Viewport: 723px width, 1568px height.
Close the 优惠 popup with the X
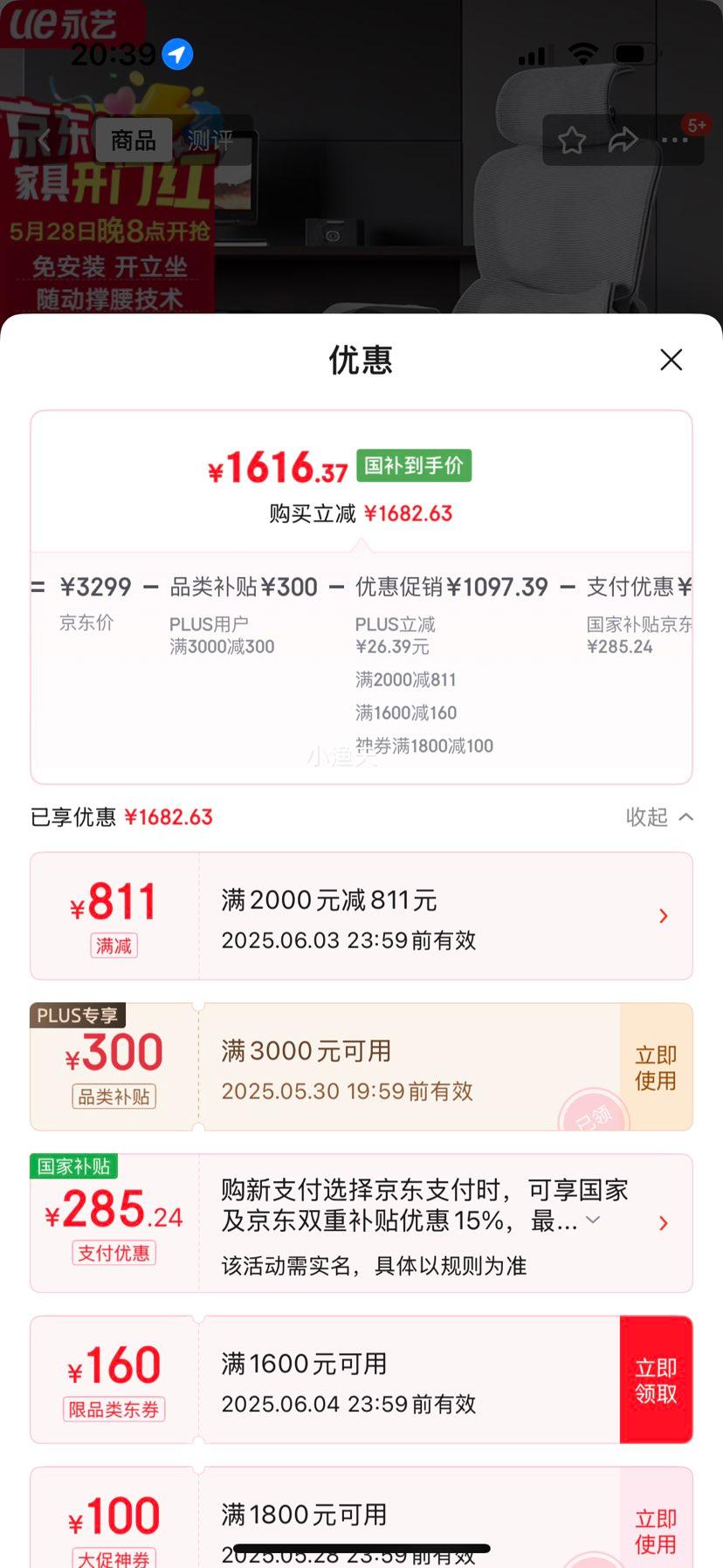(671, 360)
